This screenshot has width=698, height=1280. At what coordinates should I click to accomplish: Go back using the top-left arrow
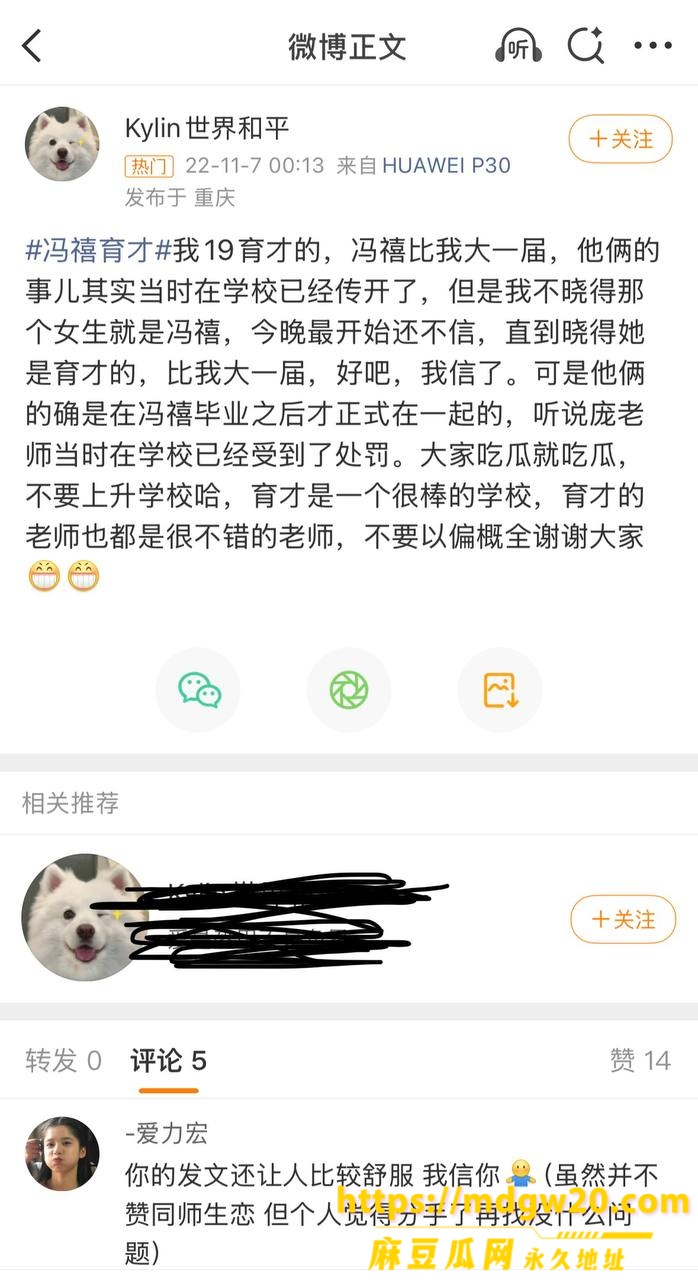(x=32, y=46)
